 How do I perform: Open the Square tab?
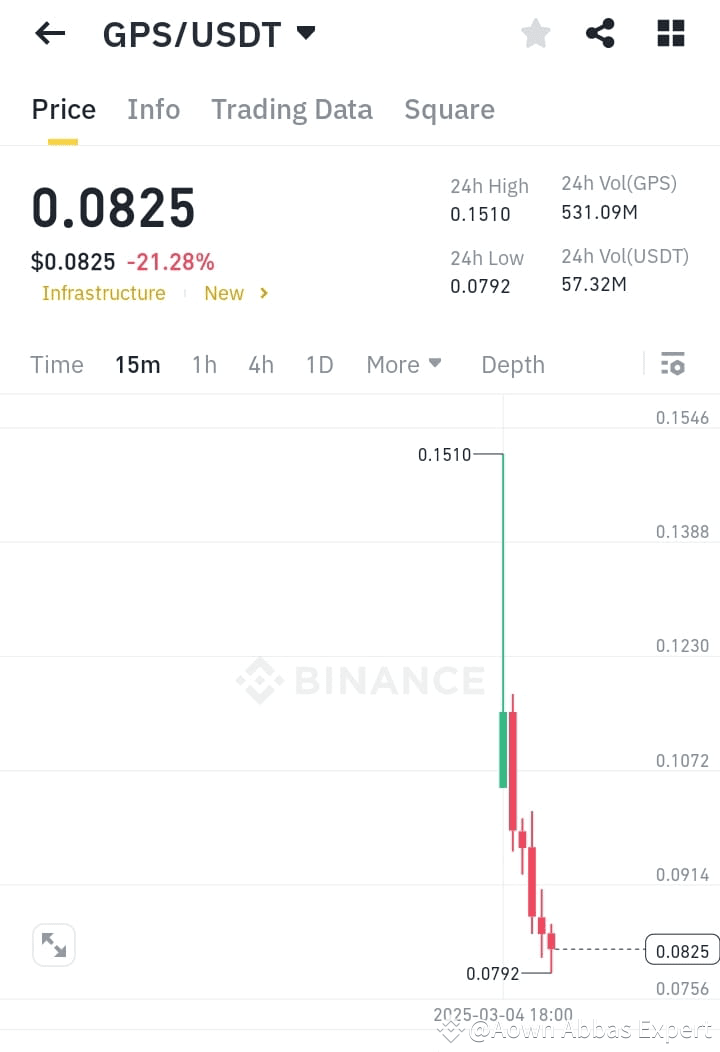[x=449, y=108]
